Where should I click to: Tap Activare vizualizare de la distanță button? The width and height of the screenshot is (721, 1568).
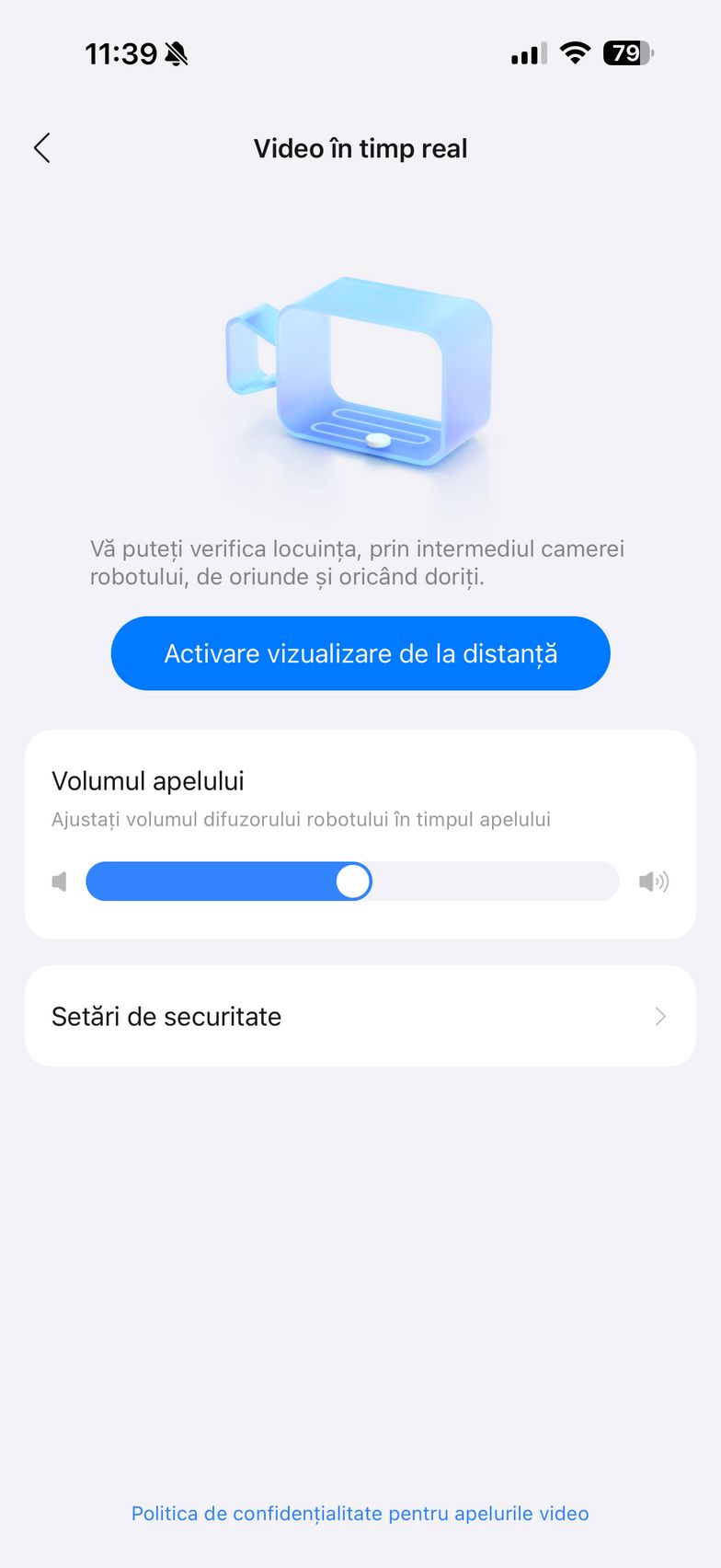click(360, 653)
